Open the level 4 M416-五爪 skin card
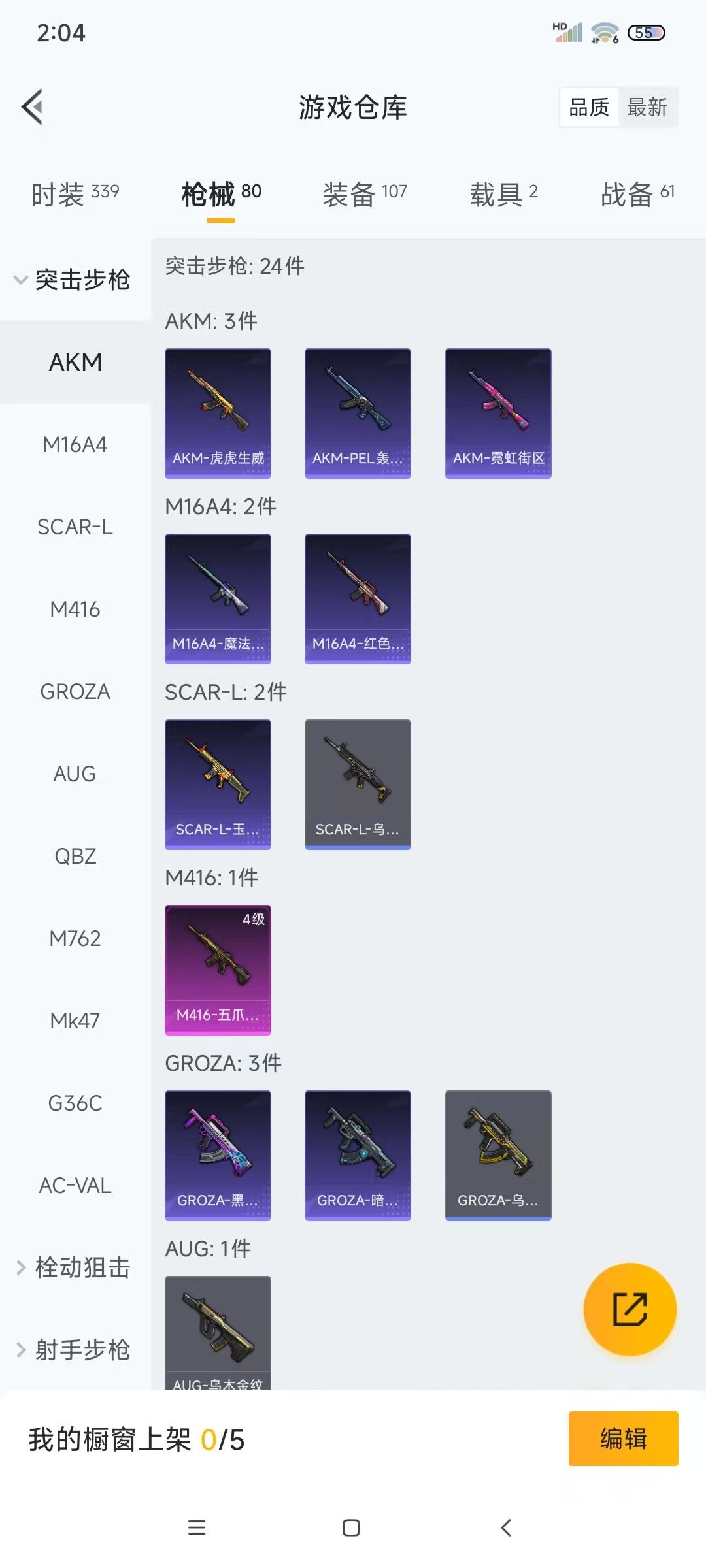Image resolution: width=706 pixels, height=1568 pixels. pos(218,970)
